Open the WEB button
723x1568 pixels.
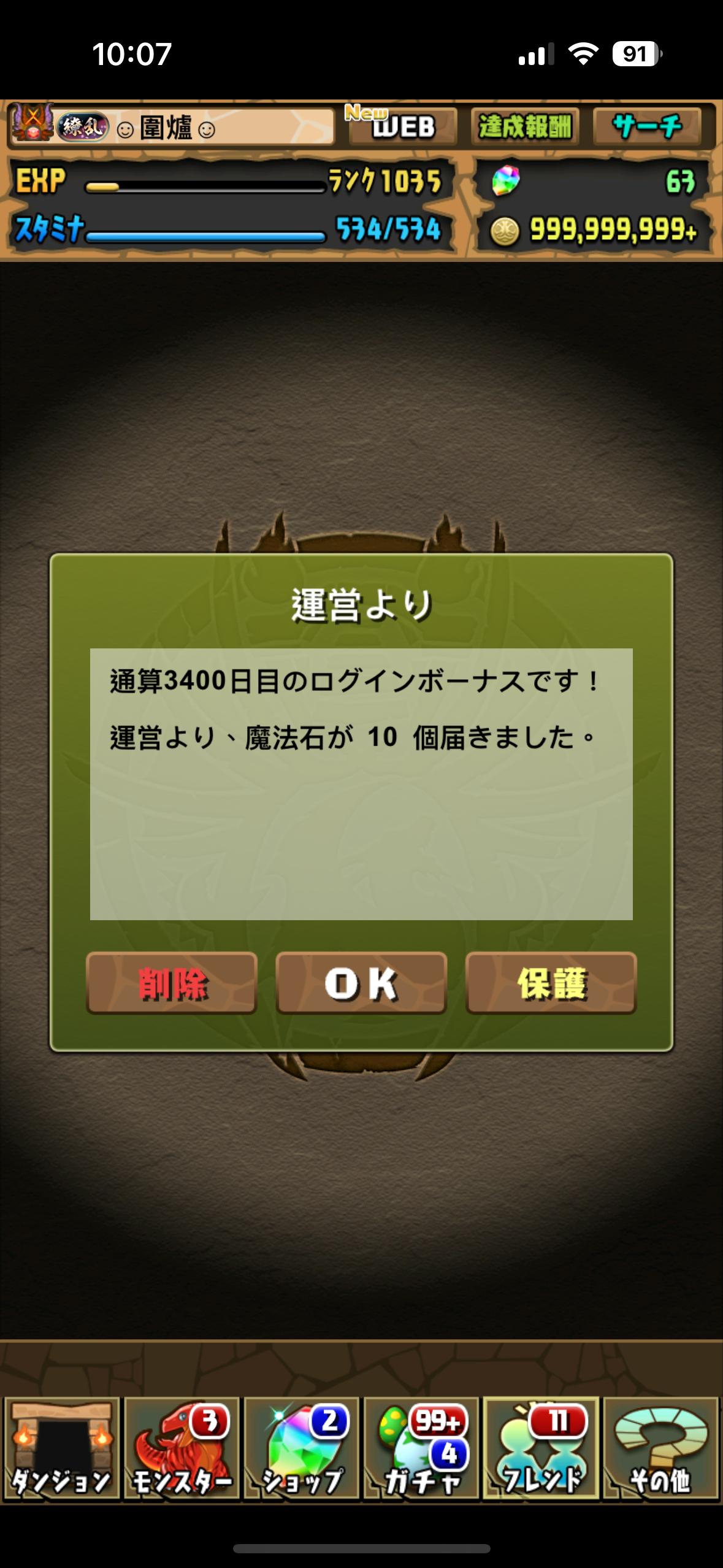[403, 127]
